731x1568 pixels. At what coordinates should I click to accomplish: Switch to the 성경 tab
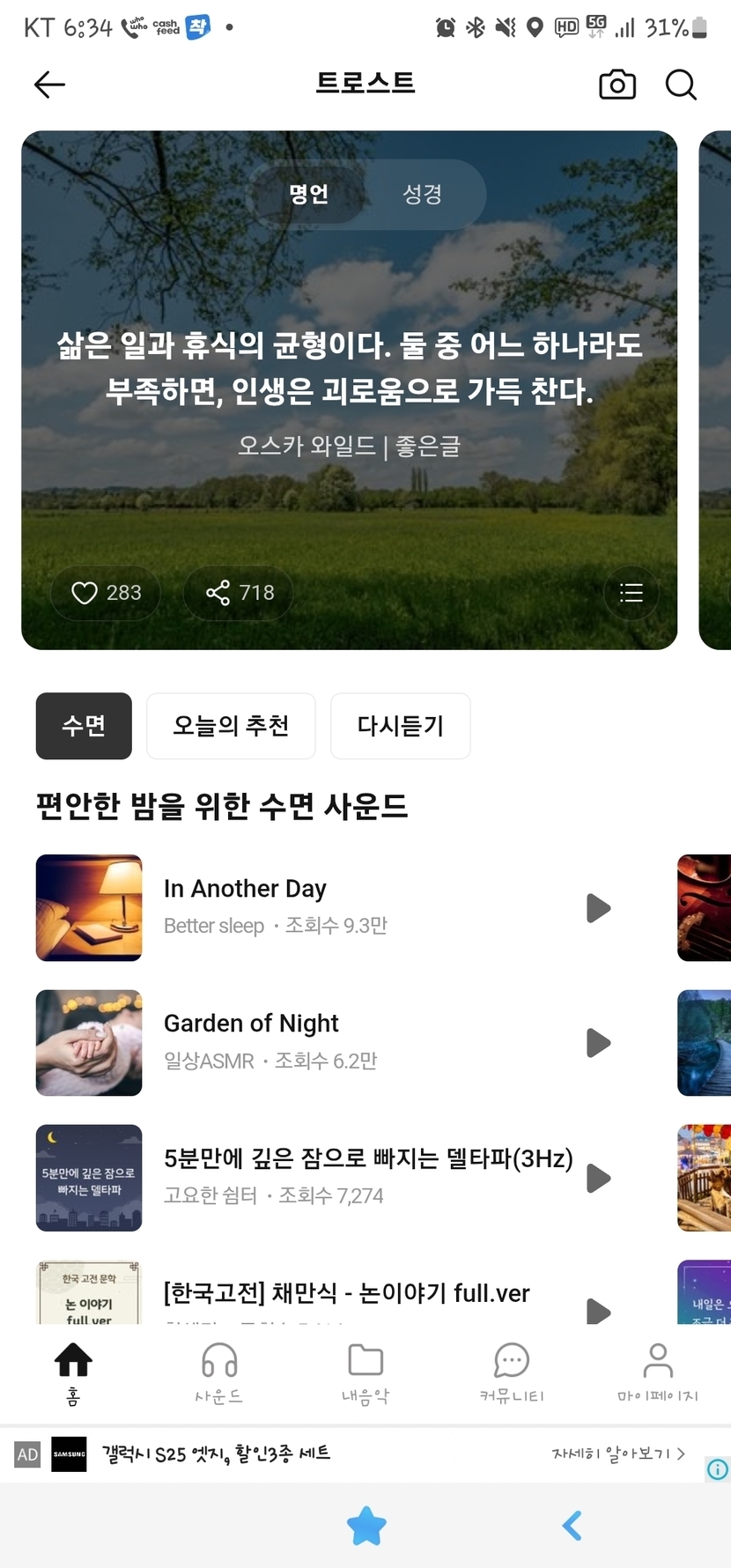(422, 195)
